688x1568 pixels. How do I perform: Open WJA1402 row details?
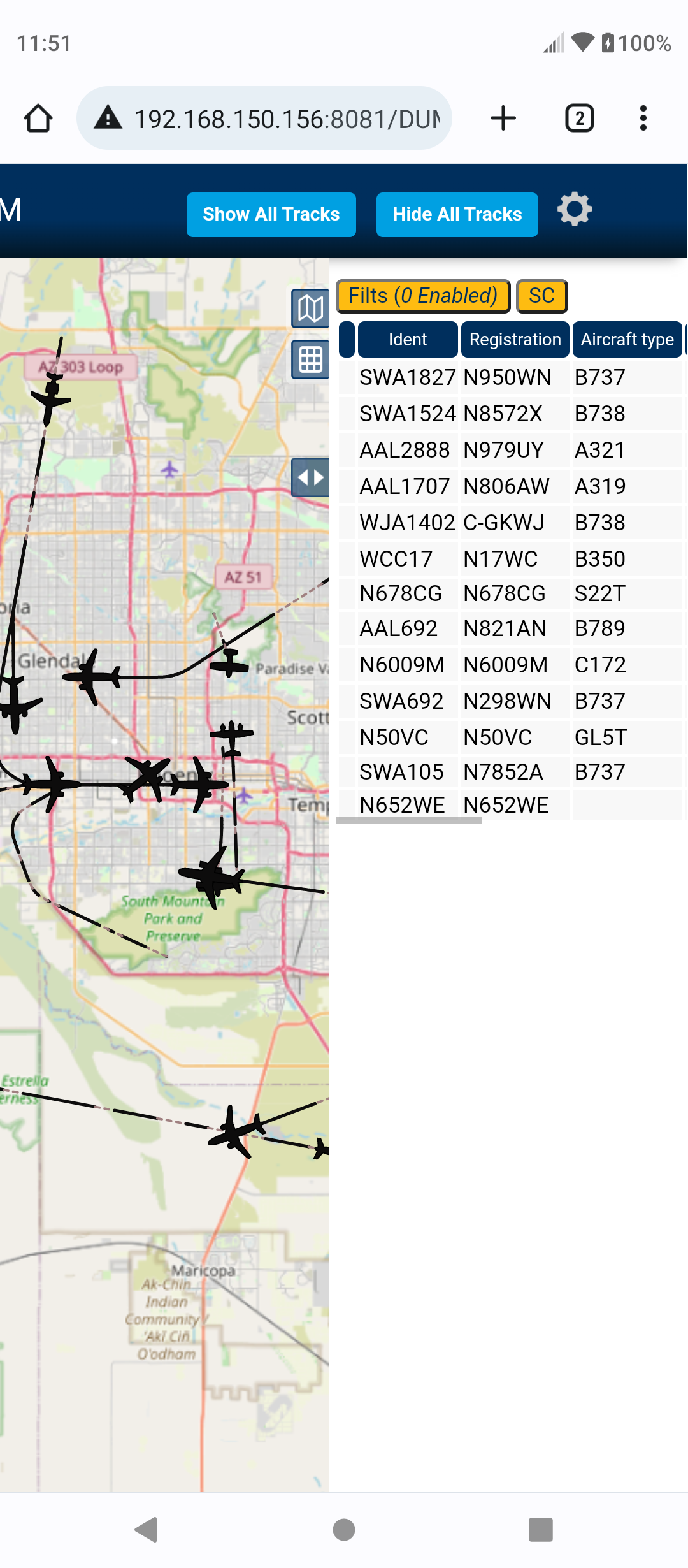pos(510,523)
